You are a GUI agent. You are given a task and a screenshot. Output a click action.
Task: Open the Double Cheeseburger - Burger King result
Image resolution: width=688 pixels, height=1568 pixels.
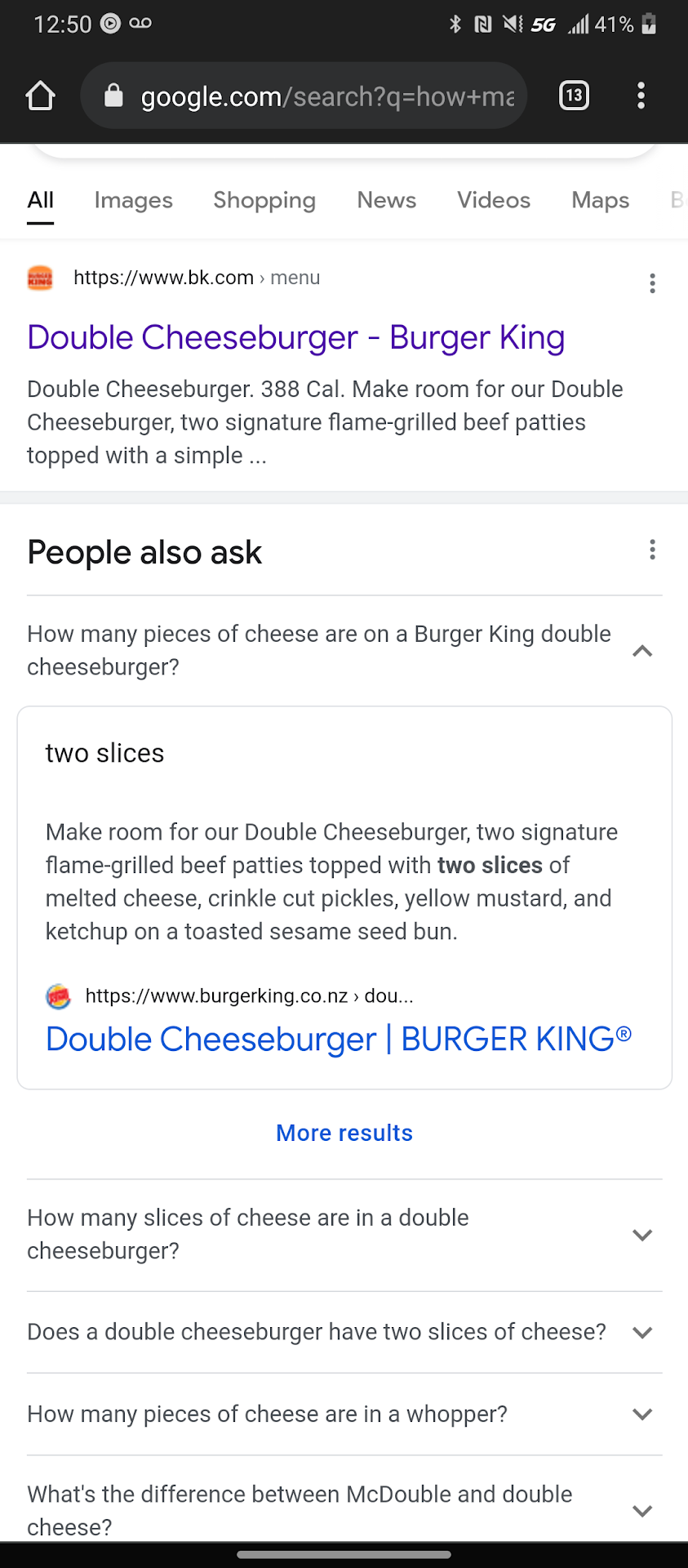click(295, 337)
